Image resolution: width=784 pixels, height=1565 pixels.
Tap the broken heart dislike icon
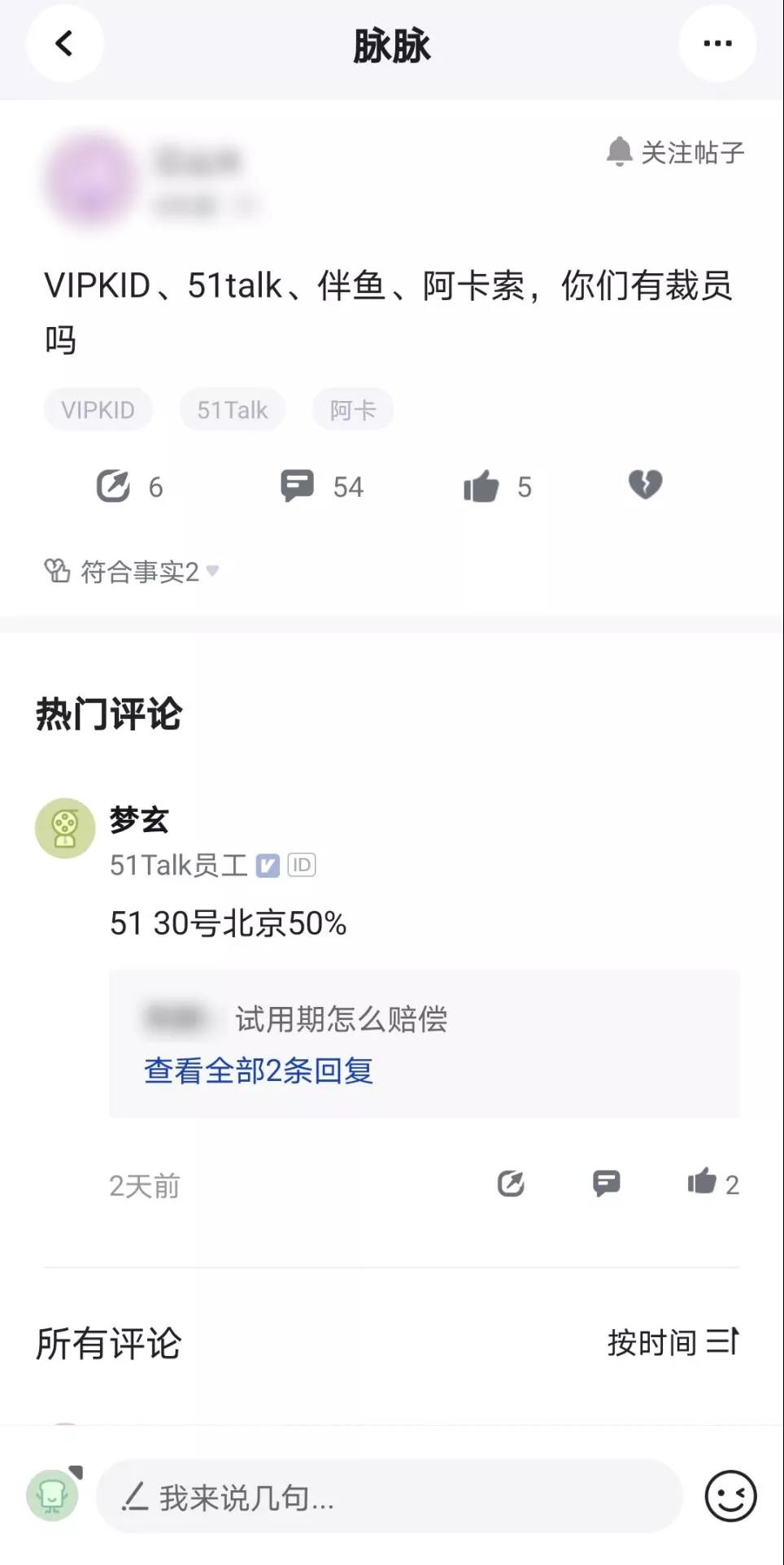[645, 485]
